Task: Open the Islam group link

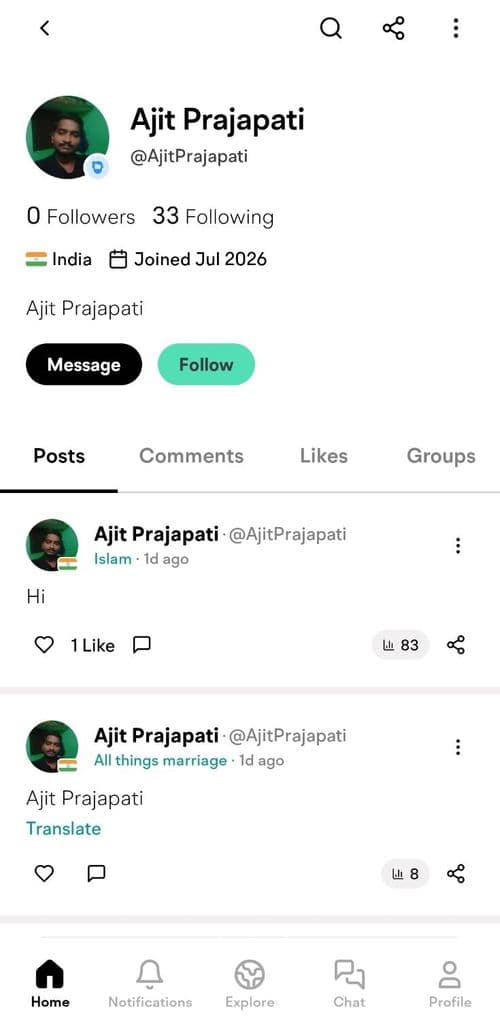Action: click(112, 559)
